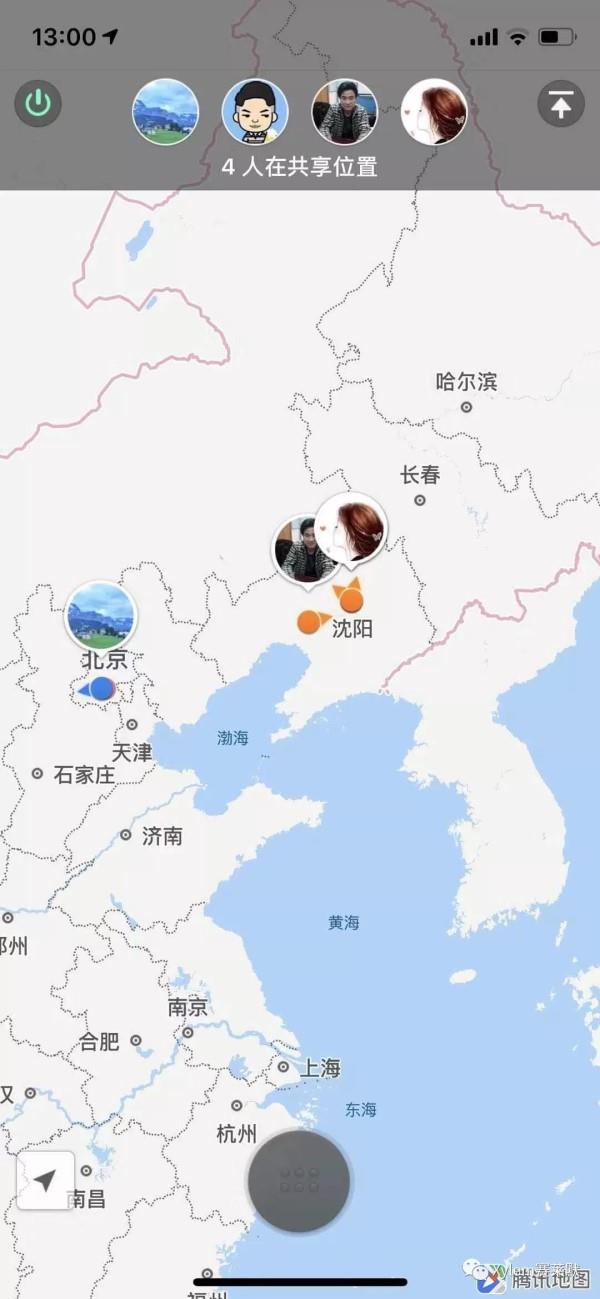Select the man in checkered jacket avatar in the top bar
Viewport: 600px width, 1299px height.
coord(345,112)
